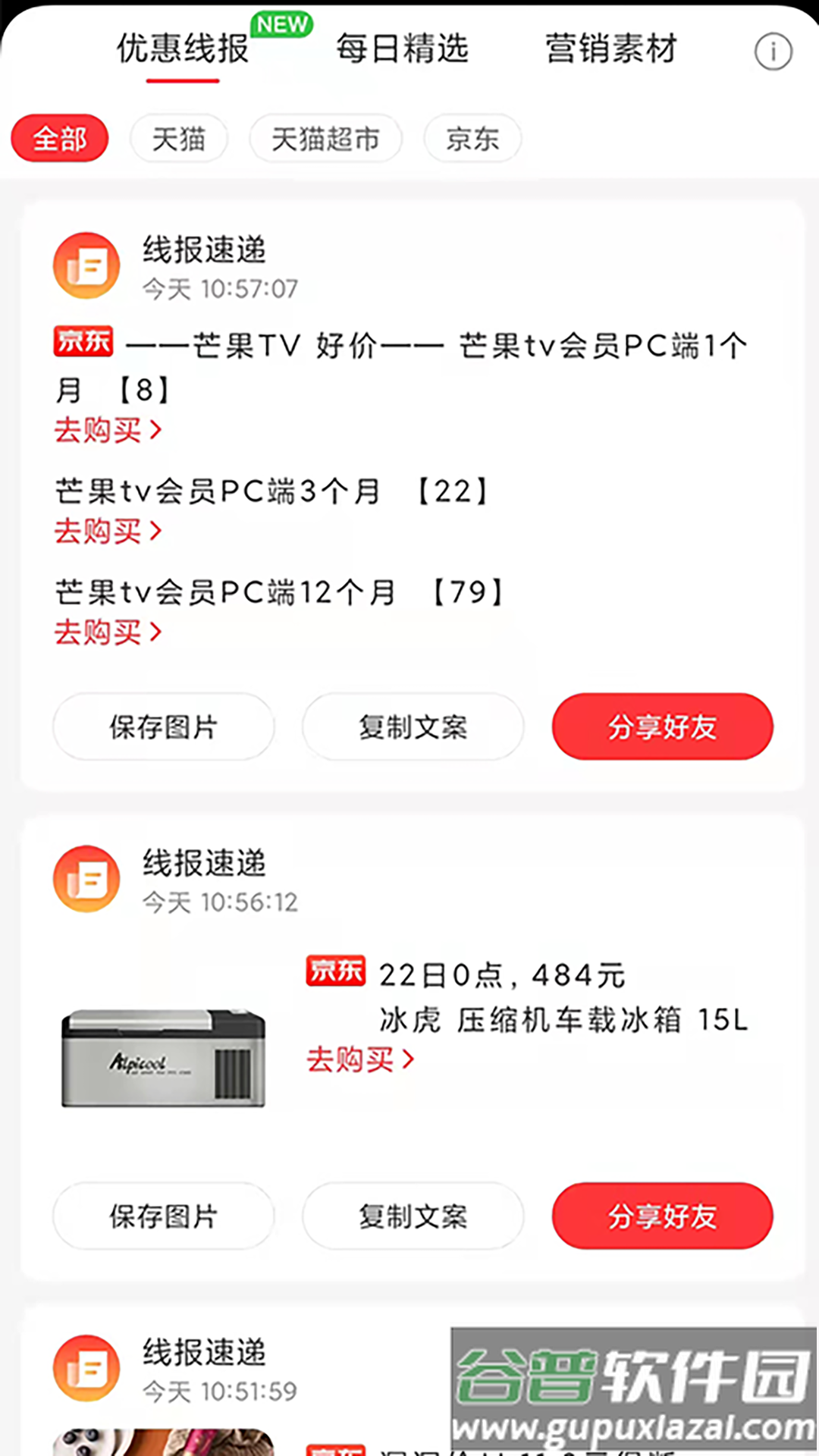Tap 去购买 for 芒果tv会员PC端12个月
This screenshot has height=1456, width=819.
point(108,632)
